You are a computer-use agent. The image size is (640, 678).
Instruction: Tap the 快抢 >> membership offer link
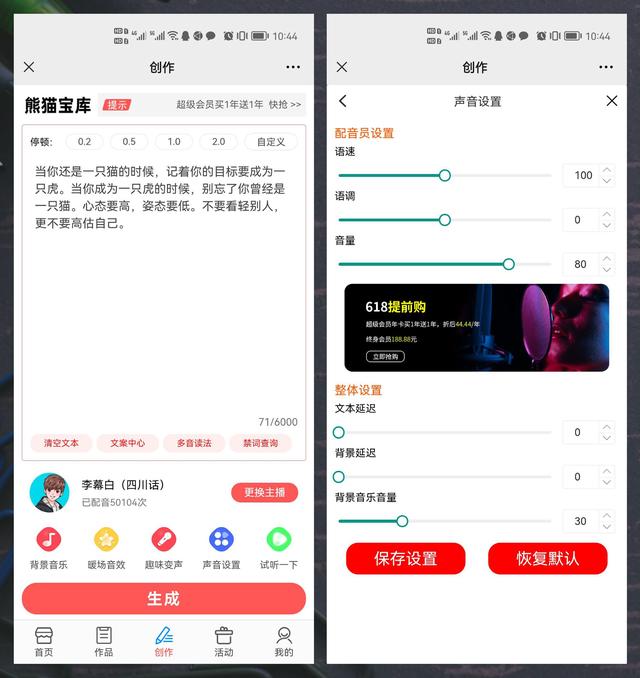pos(284,104)
